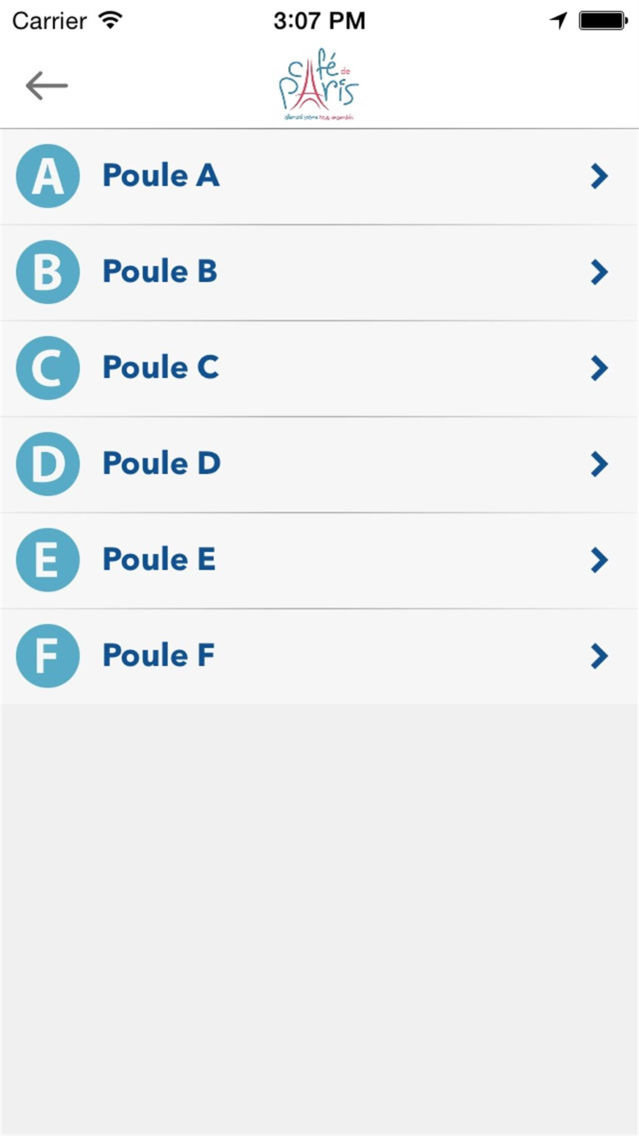
Task: Open the Poule A row
Action: (x=320, y=177)
